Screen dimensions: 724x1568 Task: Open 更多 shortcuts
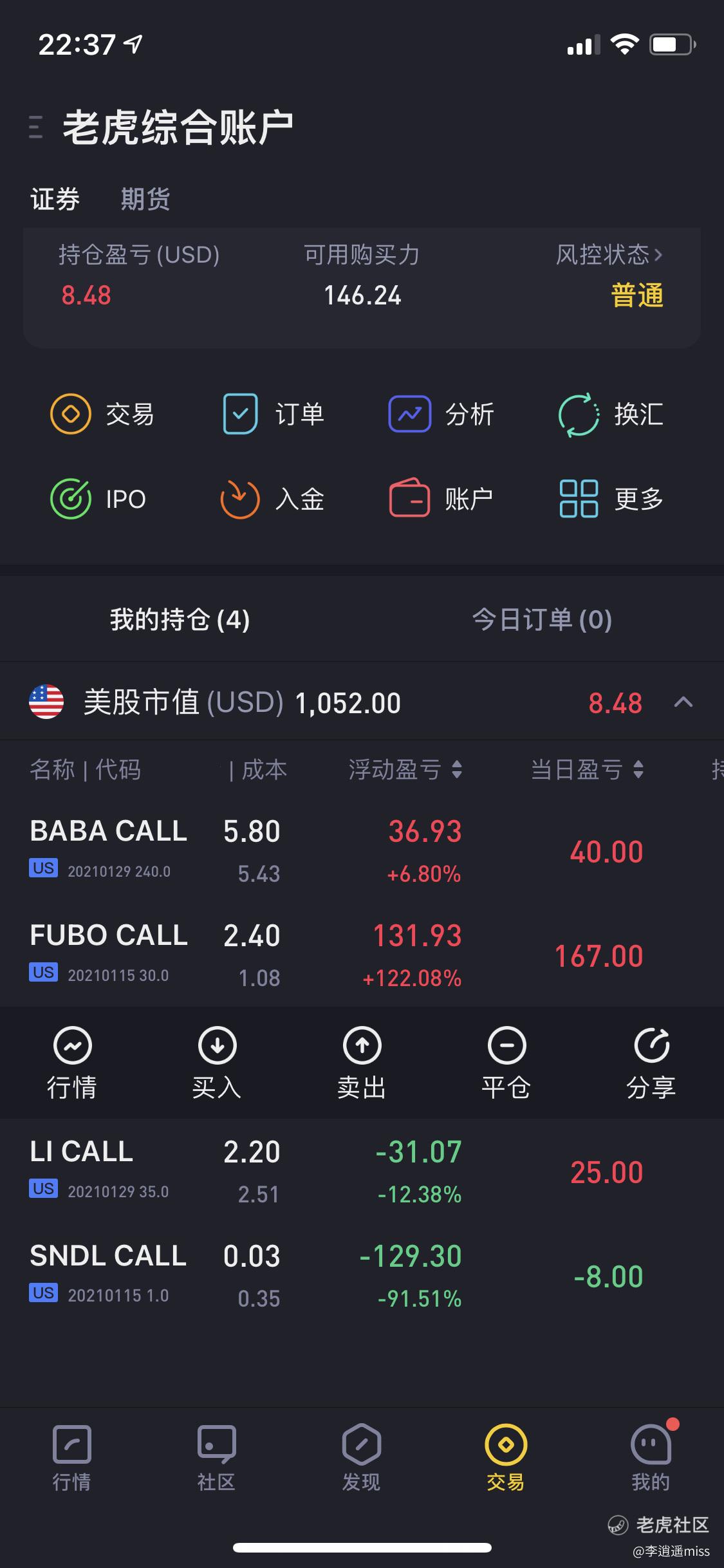(611, 499)
